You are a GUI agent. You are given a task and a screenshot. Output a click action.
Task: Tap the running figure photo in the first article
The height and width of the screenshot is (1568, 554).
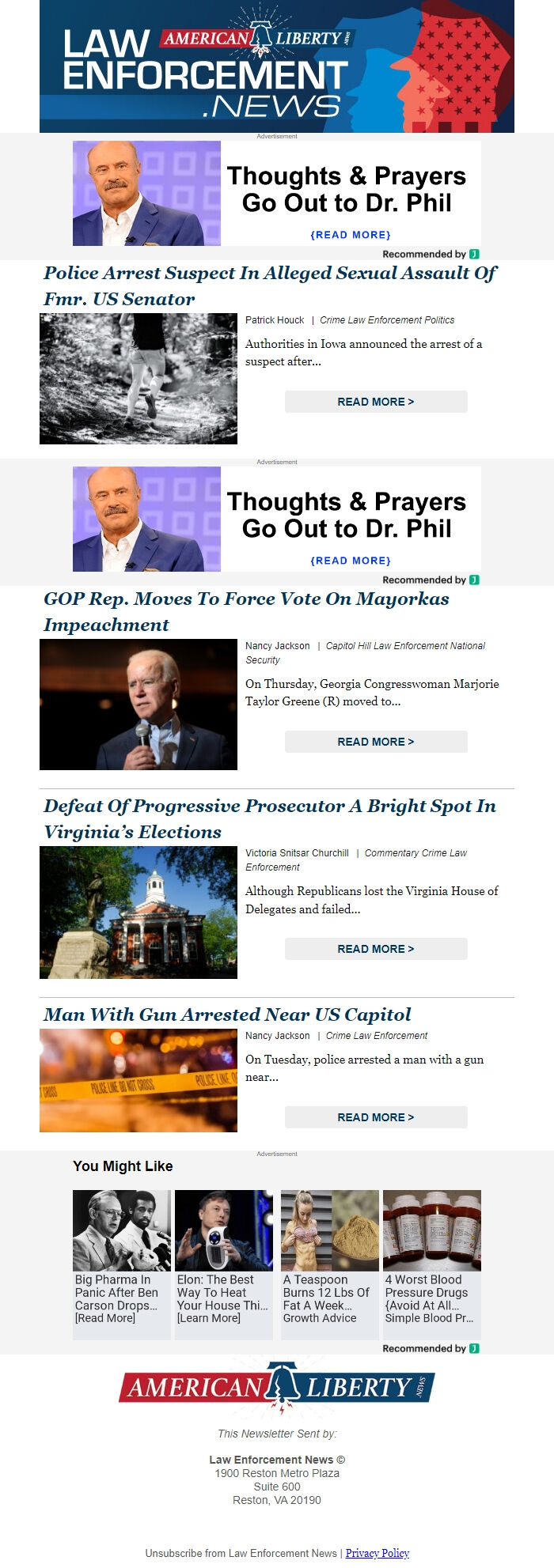click(x=138, y=379)
